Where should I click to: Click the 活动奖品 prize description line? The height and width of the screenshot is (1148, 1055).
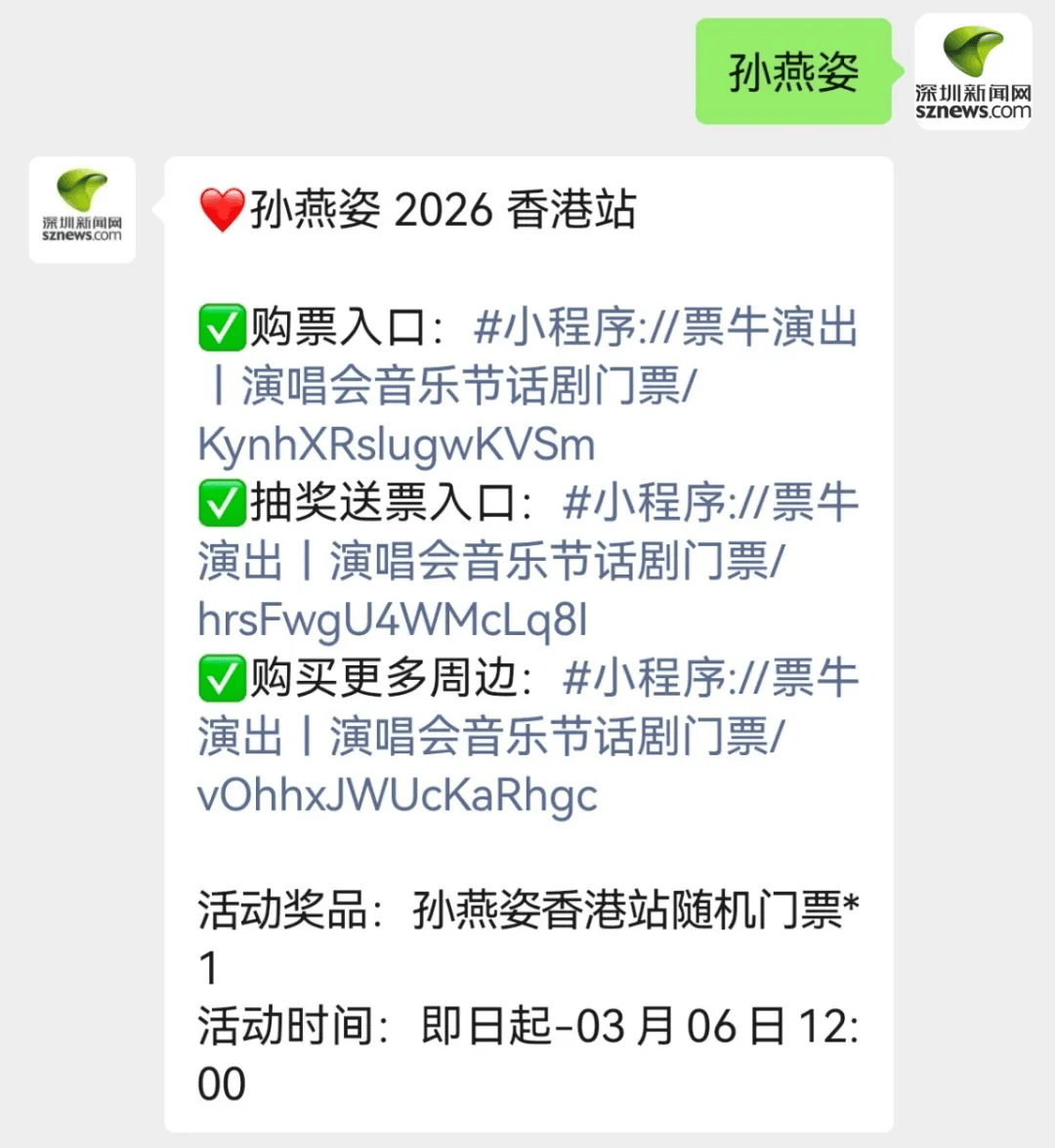(527, 909)
